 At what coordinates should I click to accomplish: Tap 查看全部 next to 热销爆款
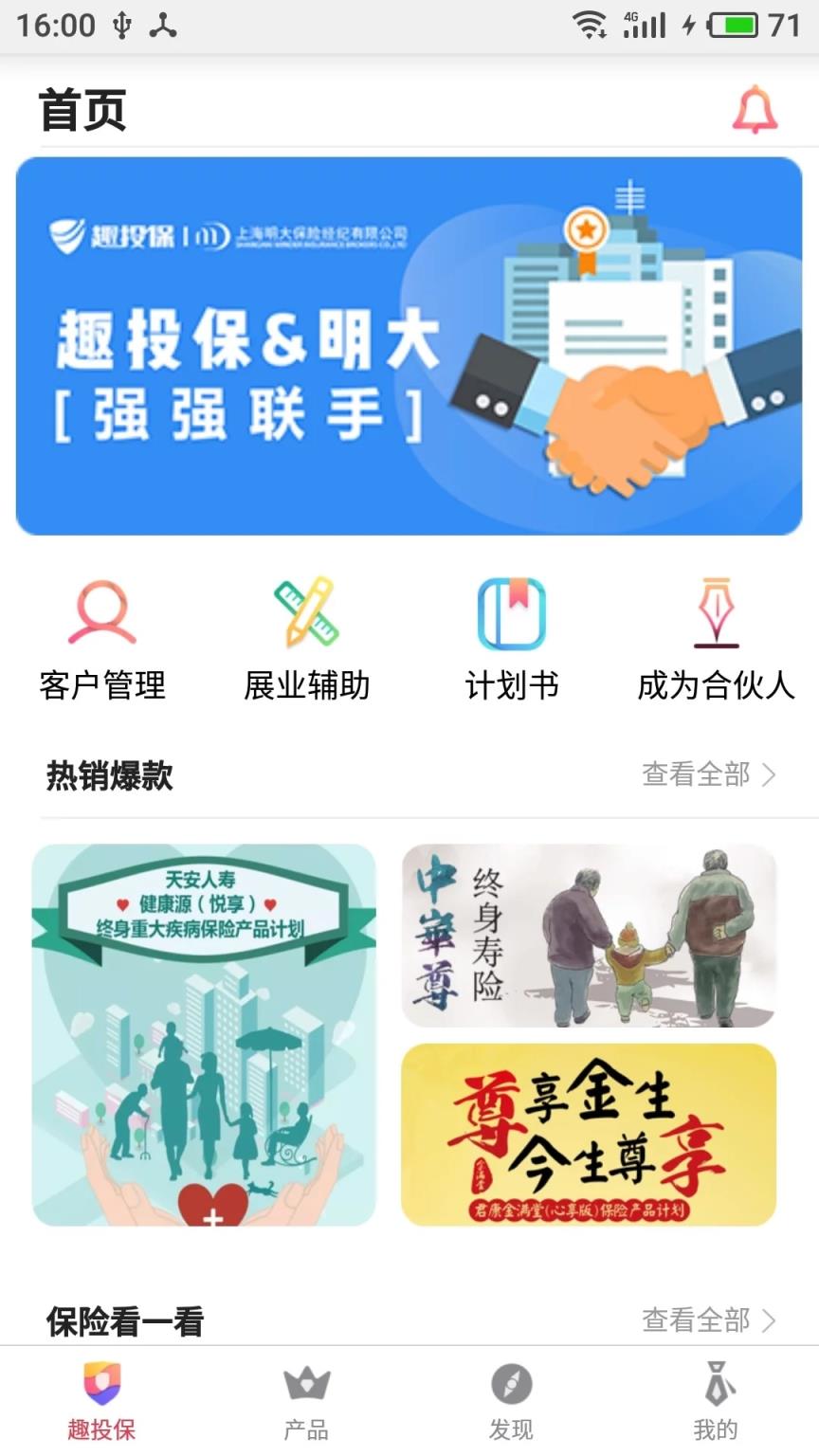point(697,774)
